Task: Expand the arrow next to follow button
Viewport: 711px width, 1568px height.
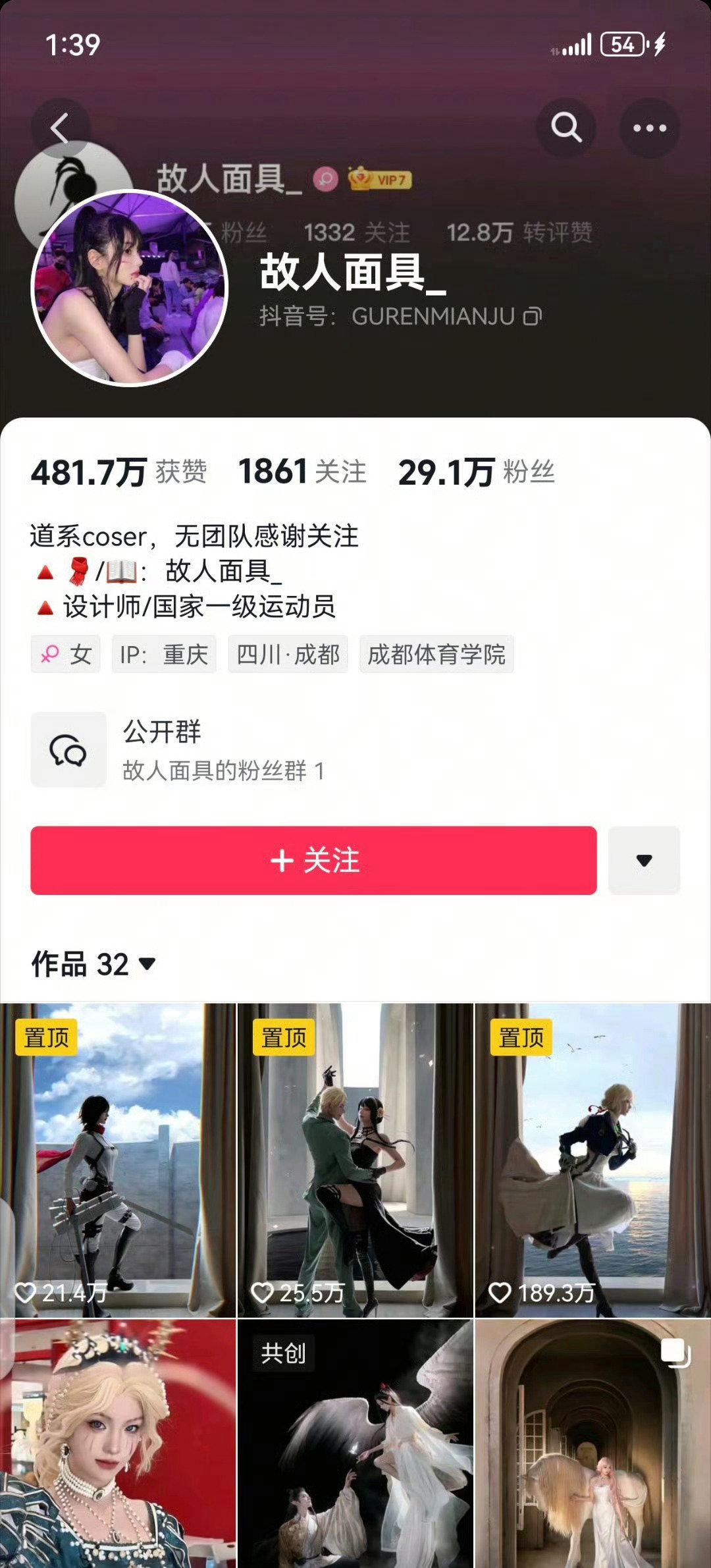Action: pyautogui.click(x=644, y=861)
